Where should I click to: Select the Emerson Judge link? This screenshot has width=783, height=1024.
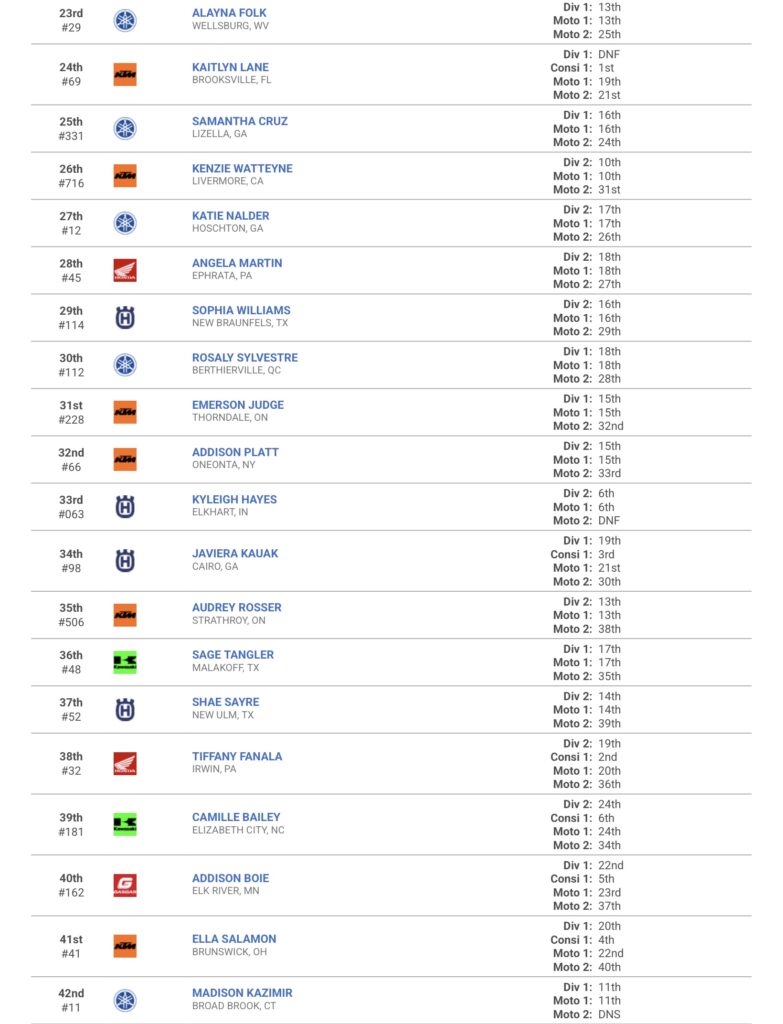[237, 405]
